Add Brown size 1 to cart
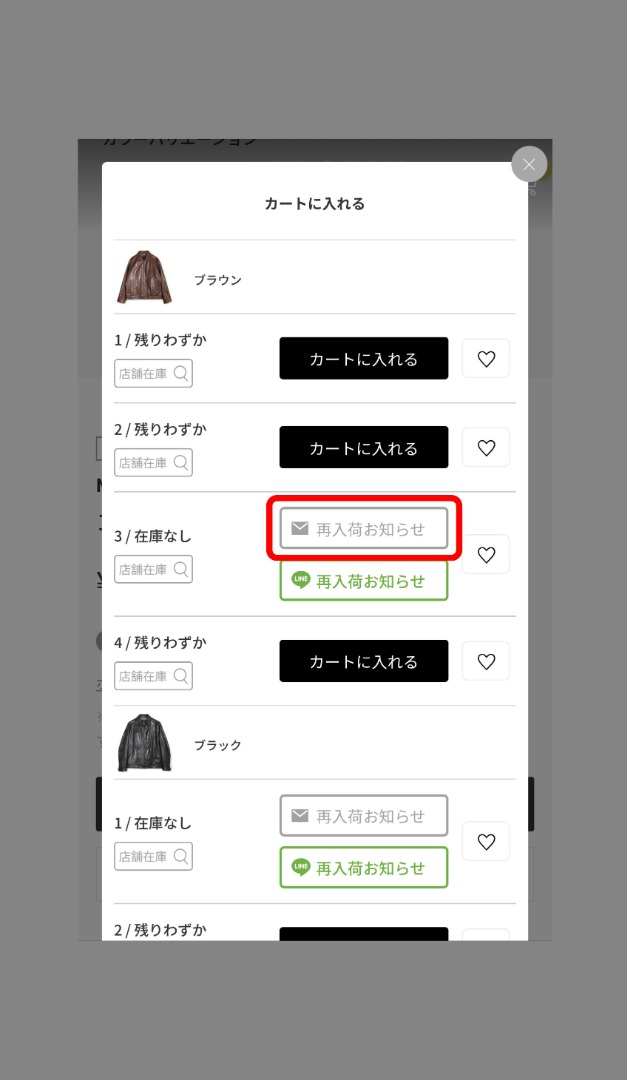Screen dimensions: 627x1080 (364, 359)
